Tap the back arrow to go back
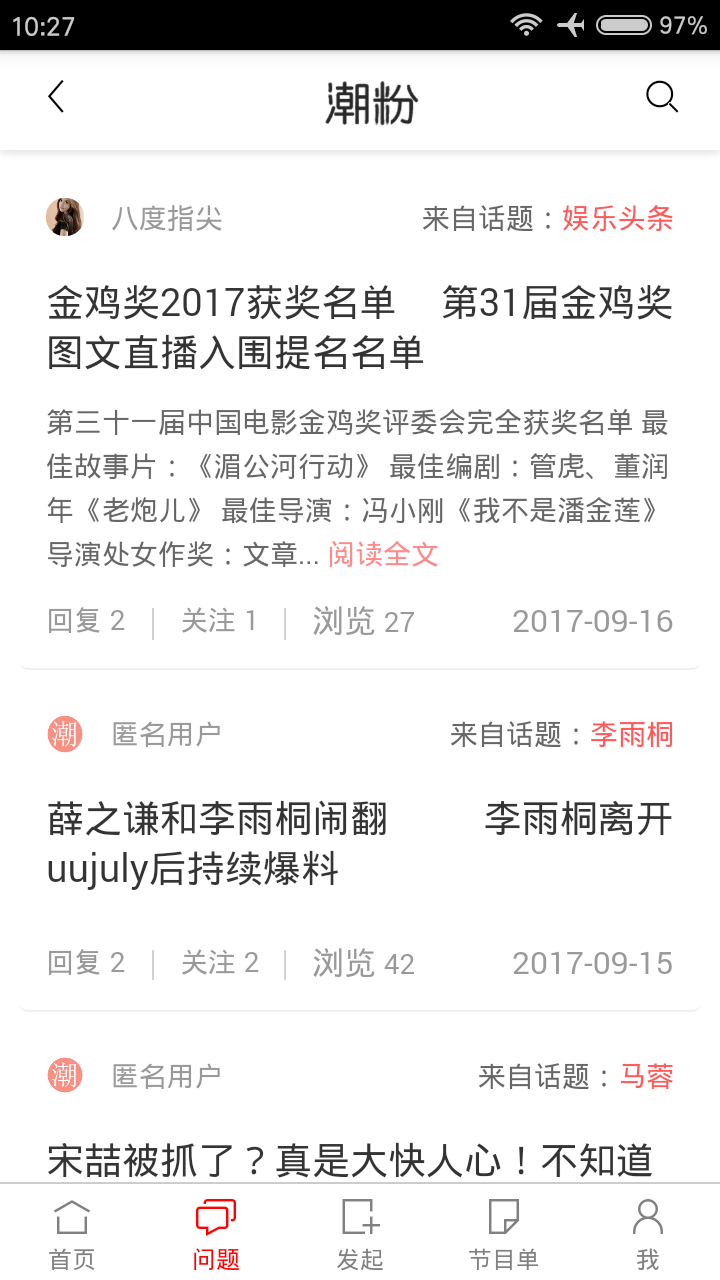This screenshot has width=720, height=1280. click(55, 97)
